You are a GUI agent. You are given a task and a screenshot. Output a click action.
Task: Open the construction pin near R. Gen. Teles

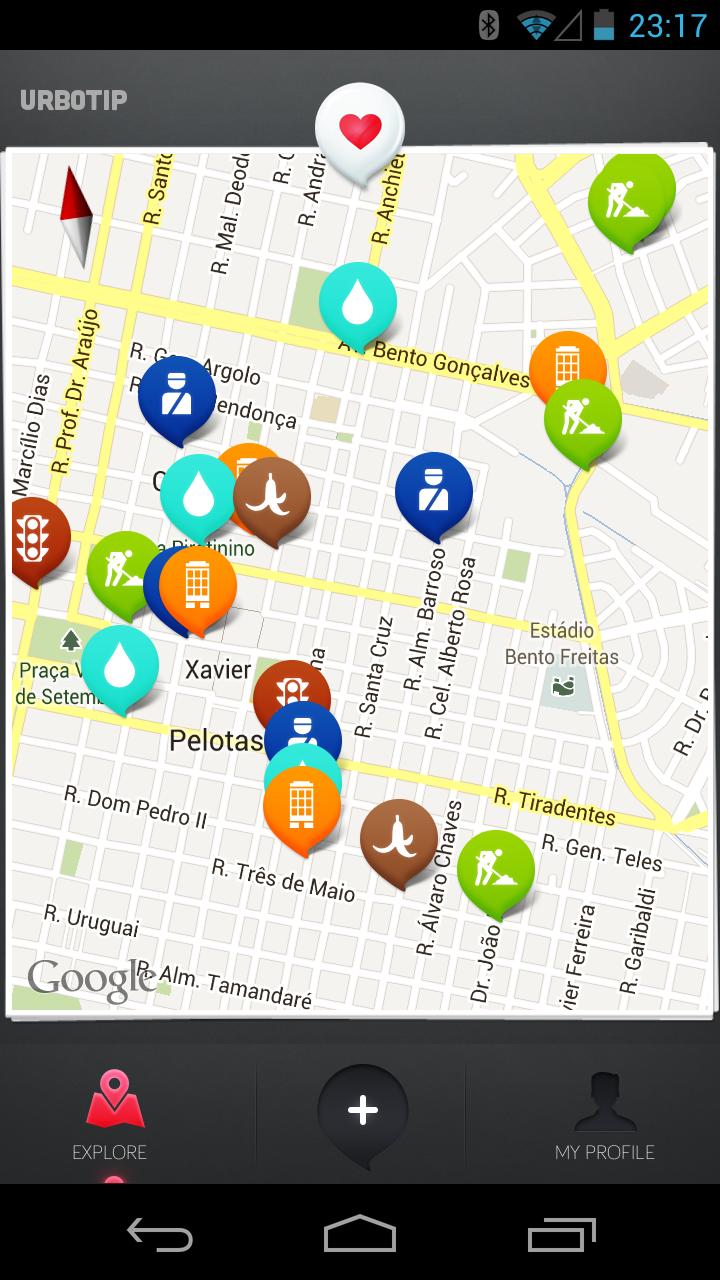pos(495,868)
